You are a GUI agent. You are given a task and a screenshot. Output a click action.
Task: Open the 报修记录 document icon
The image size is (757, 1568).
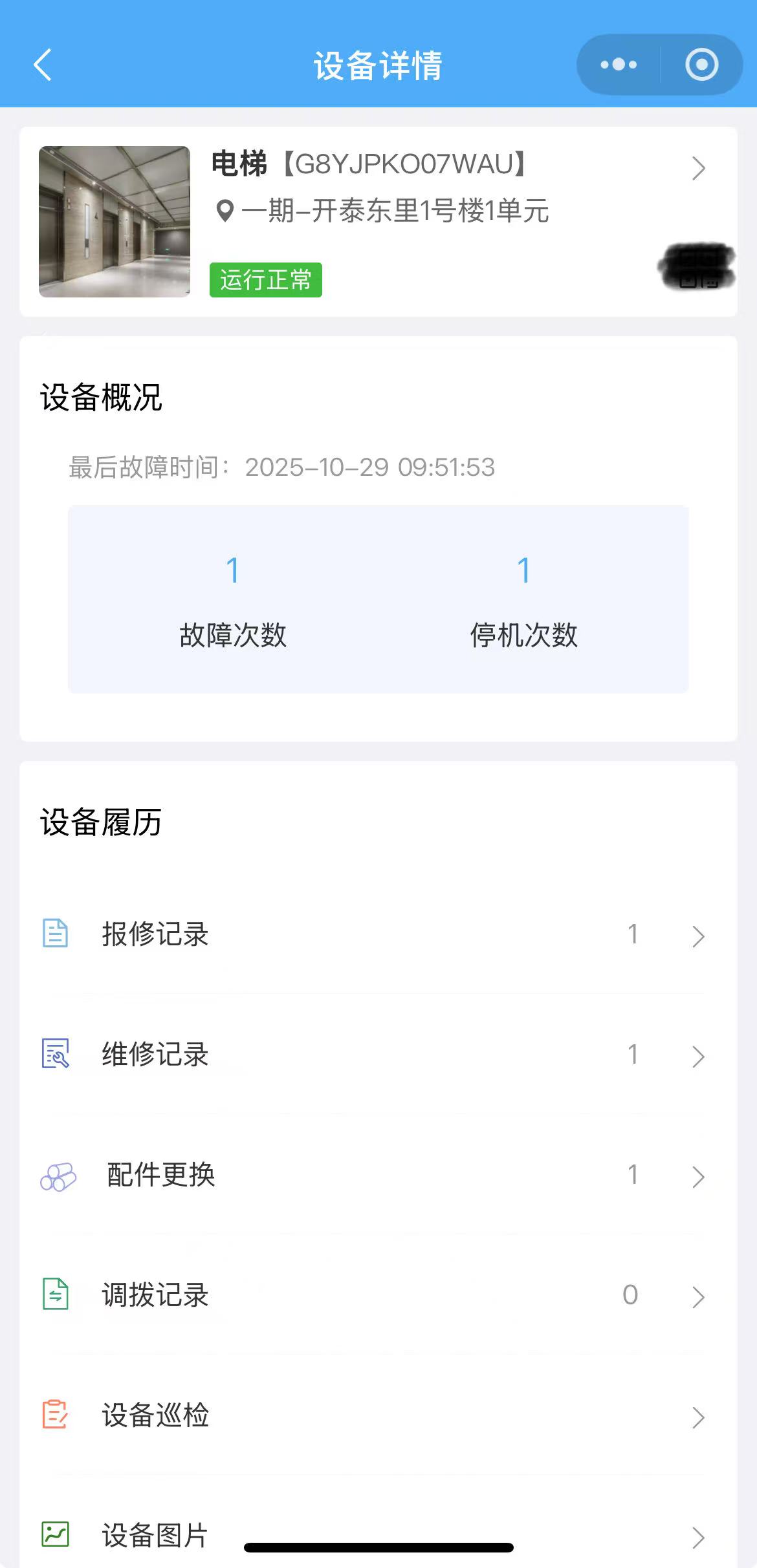(55, 933)
